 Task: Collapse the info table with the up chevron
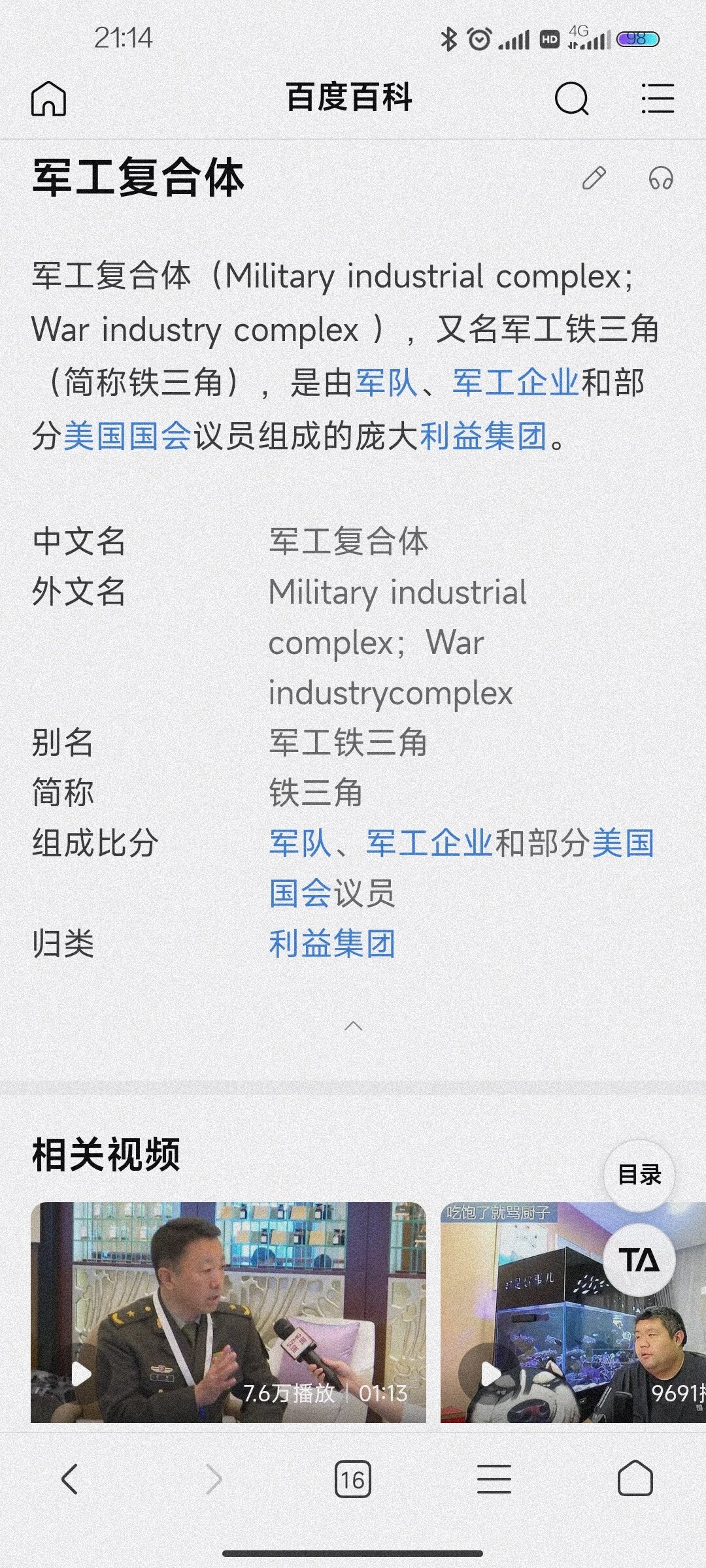pyautogui.click(x=353, y=1025)
